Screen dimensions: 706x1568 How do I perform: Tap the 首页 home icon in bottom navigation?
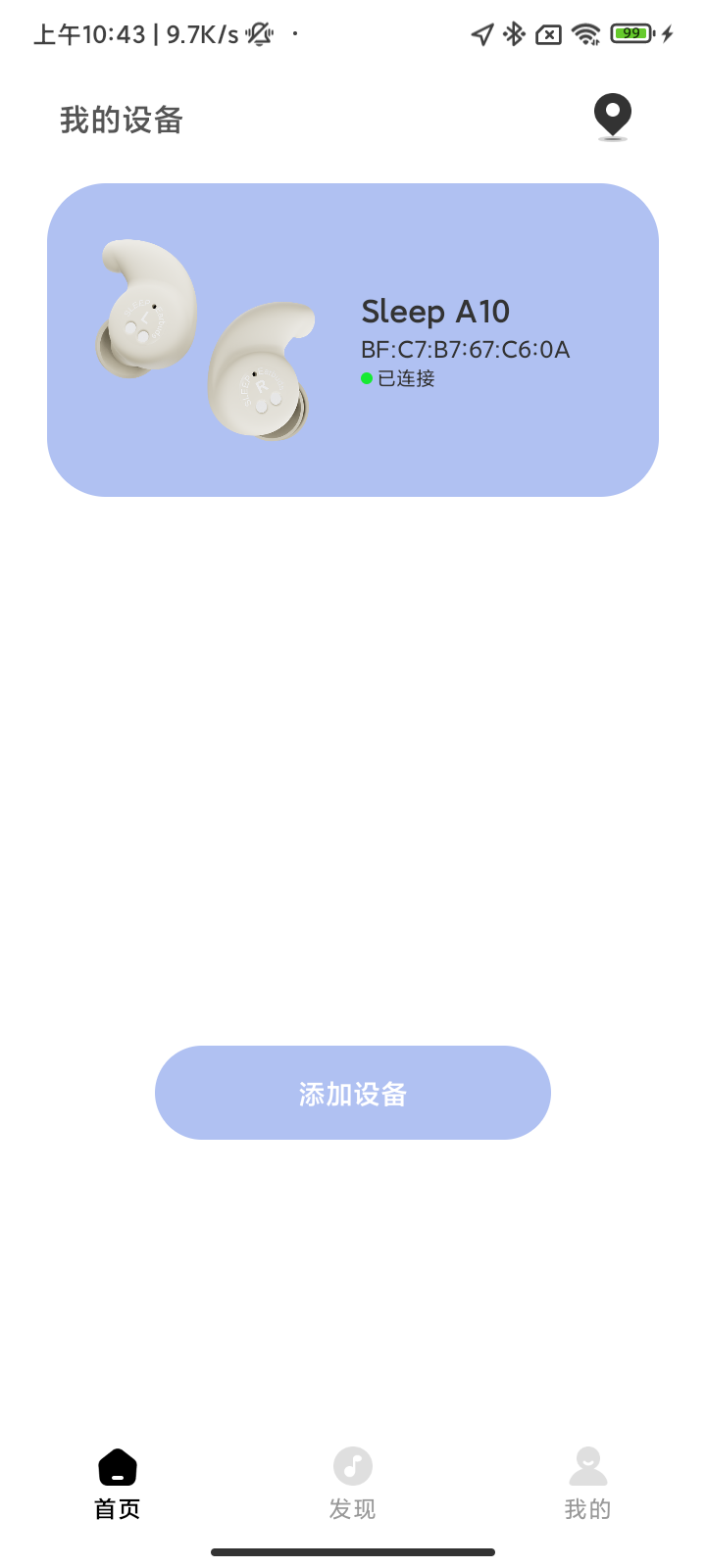coord(117,1467)
